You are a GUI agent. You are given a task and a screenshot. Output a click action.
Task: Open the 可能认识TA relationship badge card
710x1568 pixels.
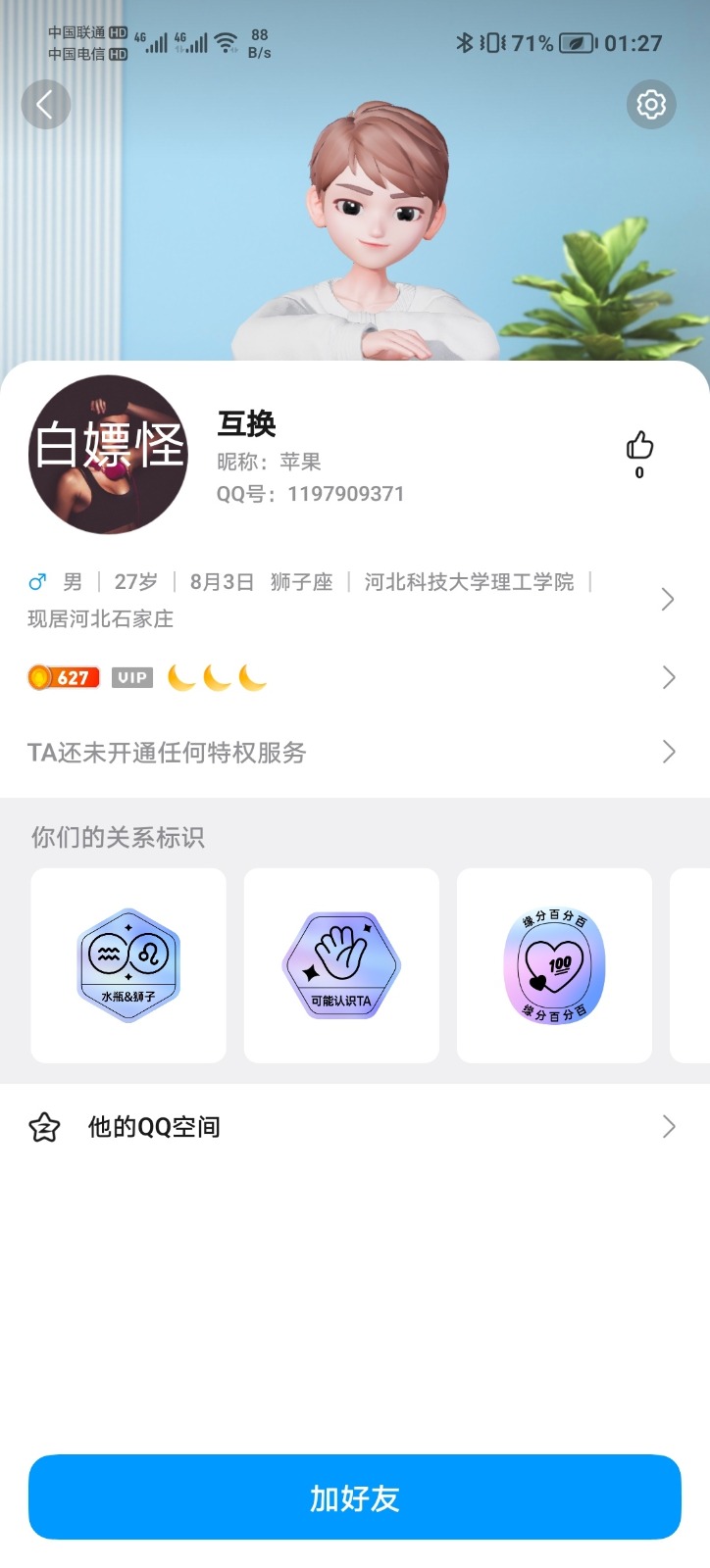coord(341,965)
